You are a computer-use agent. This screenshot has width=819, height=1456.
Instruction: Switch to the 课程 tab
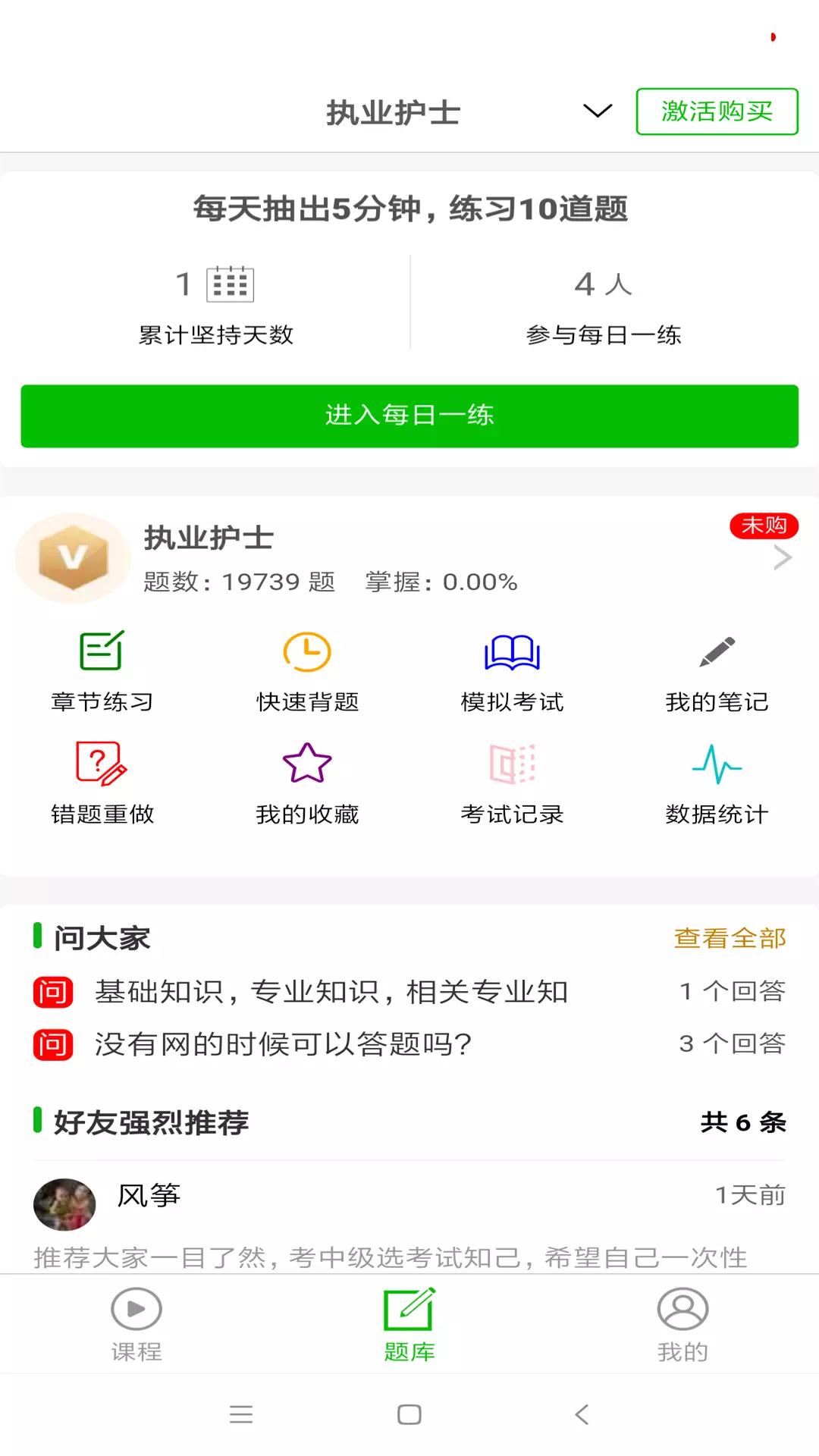pyautogui.click(x=136, y=1324)
